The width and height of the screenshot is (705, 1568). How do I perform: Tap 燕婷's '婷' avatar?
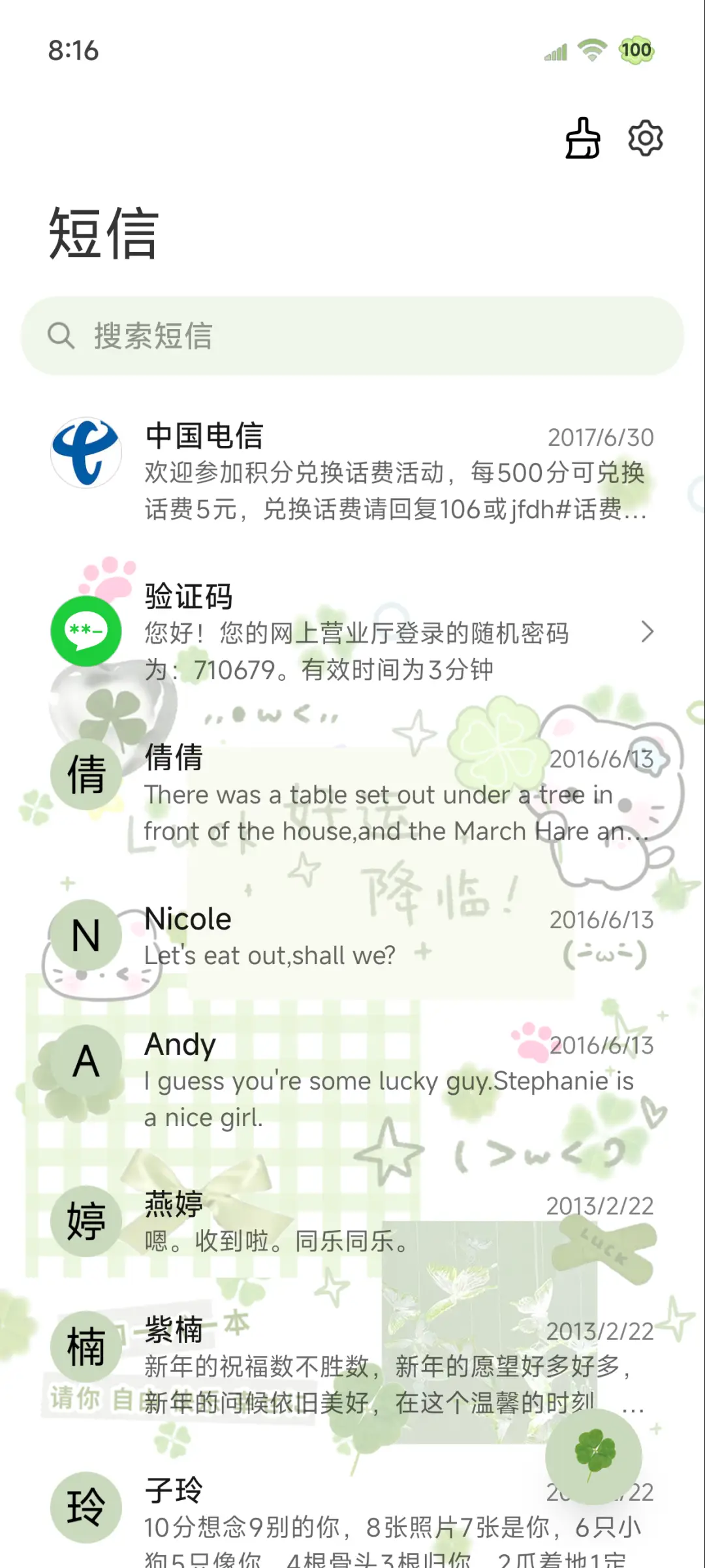[x=86, y=1222]
